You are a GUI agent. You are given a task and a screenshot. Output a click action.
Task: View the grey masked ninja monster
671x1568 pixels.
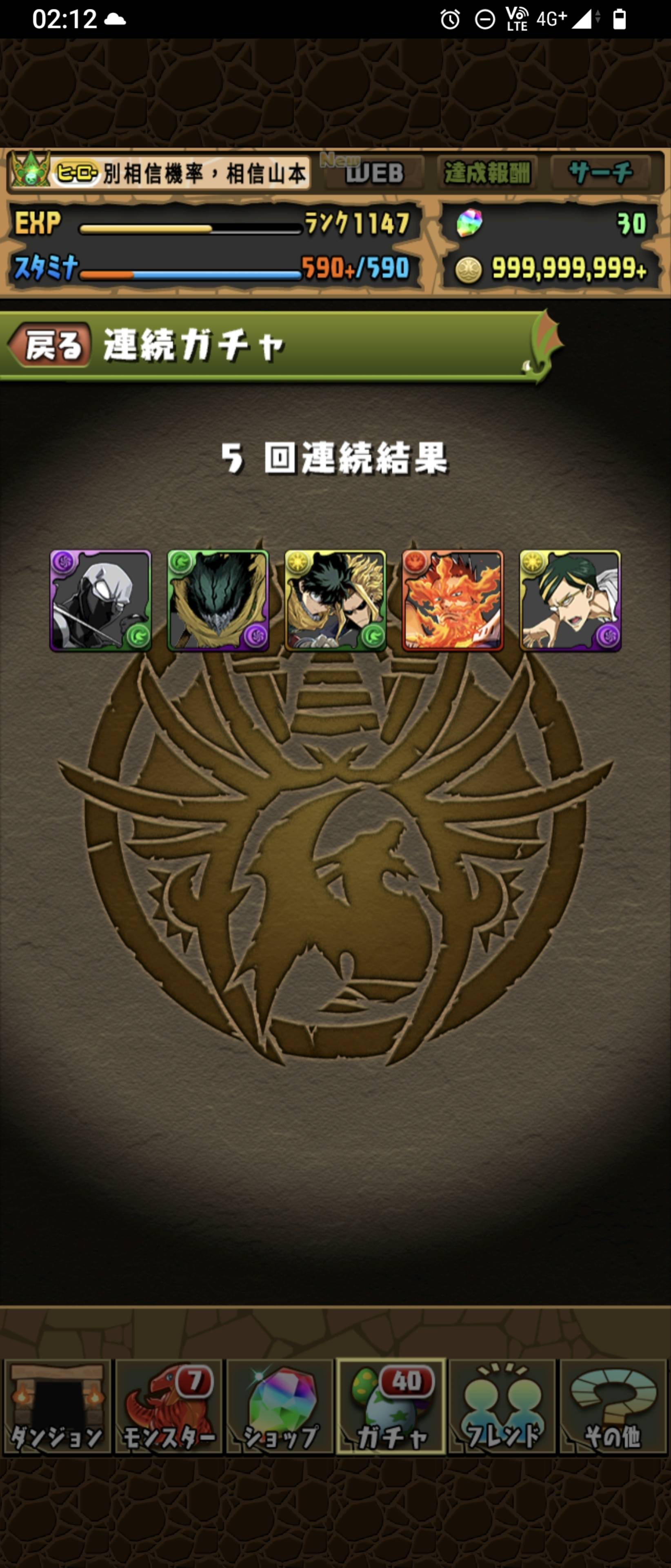pyautogui.click(x=100, y=601)
